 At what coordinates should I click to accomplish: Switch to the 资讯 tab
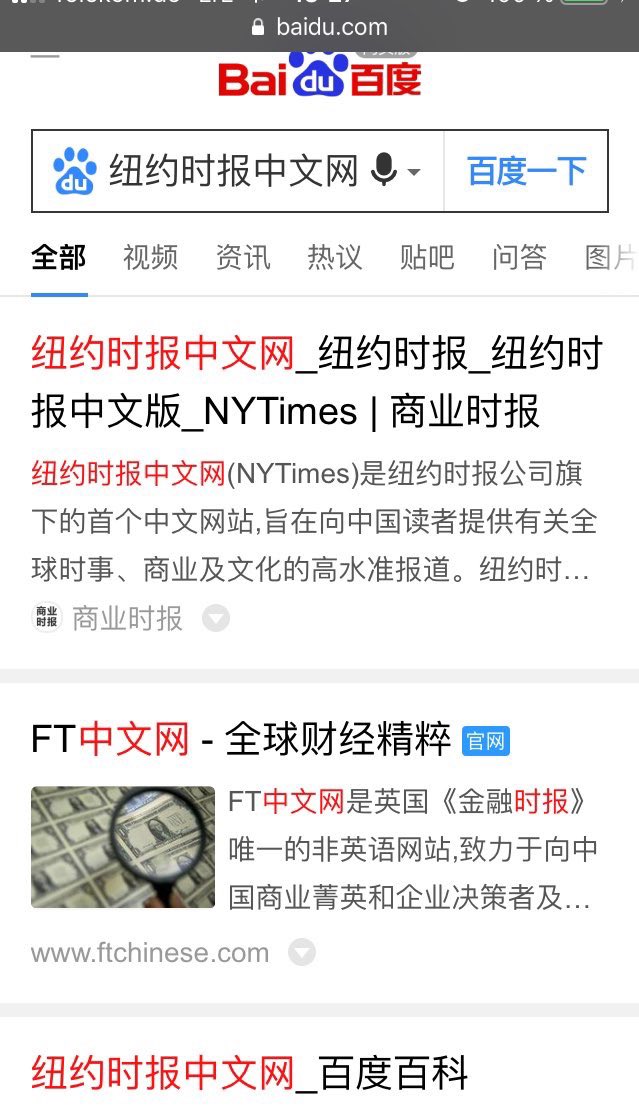[243, 257]
